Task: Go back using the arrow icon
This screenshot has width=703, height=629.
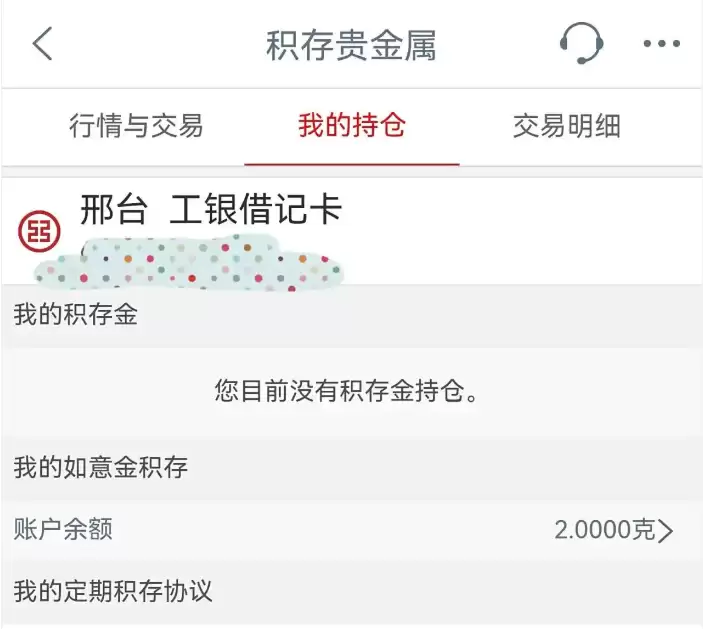Action: (42, 45)
